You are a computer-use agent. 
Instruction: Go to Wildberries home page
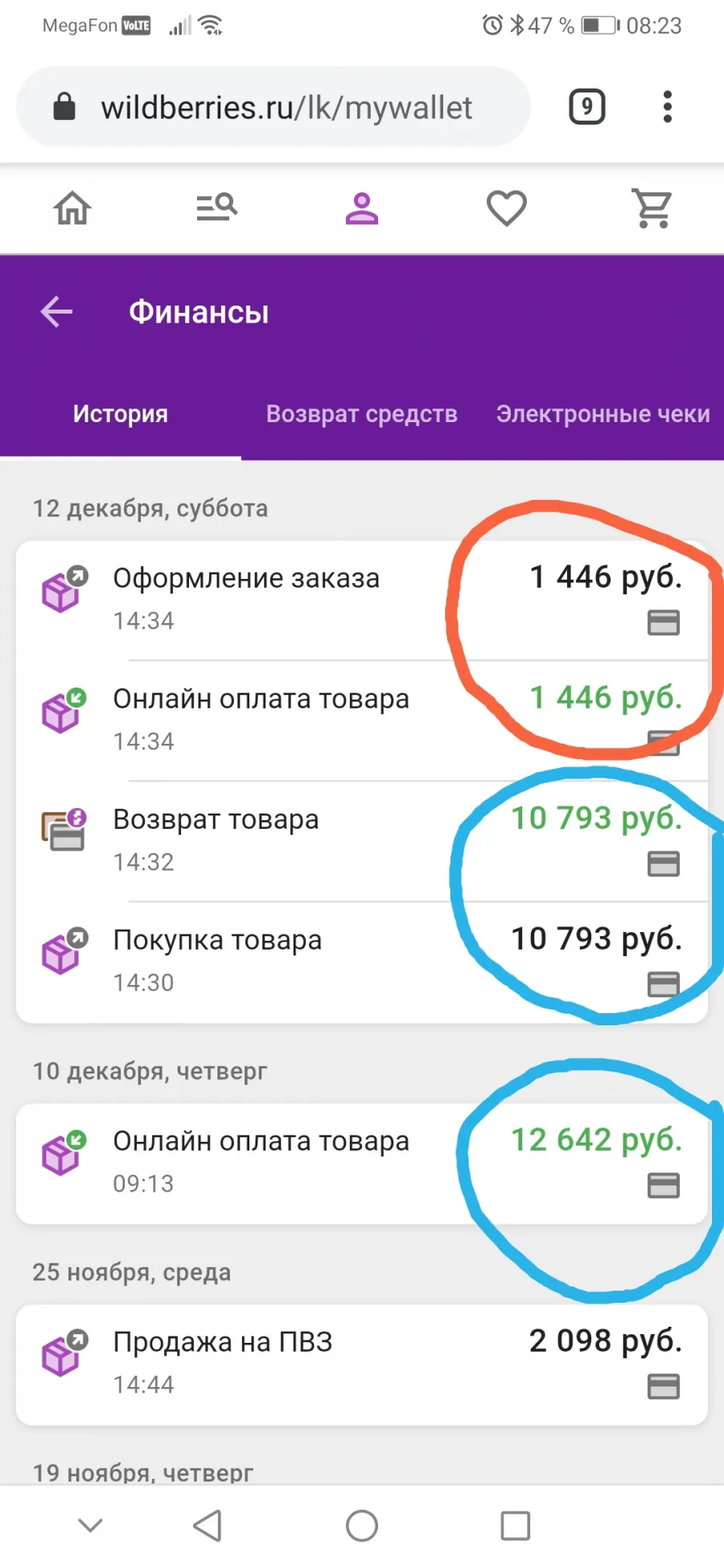coord(72,209)
